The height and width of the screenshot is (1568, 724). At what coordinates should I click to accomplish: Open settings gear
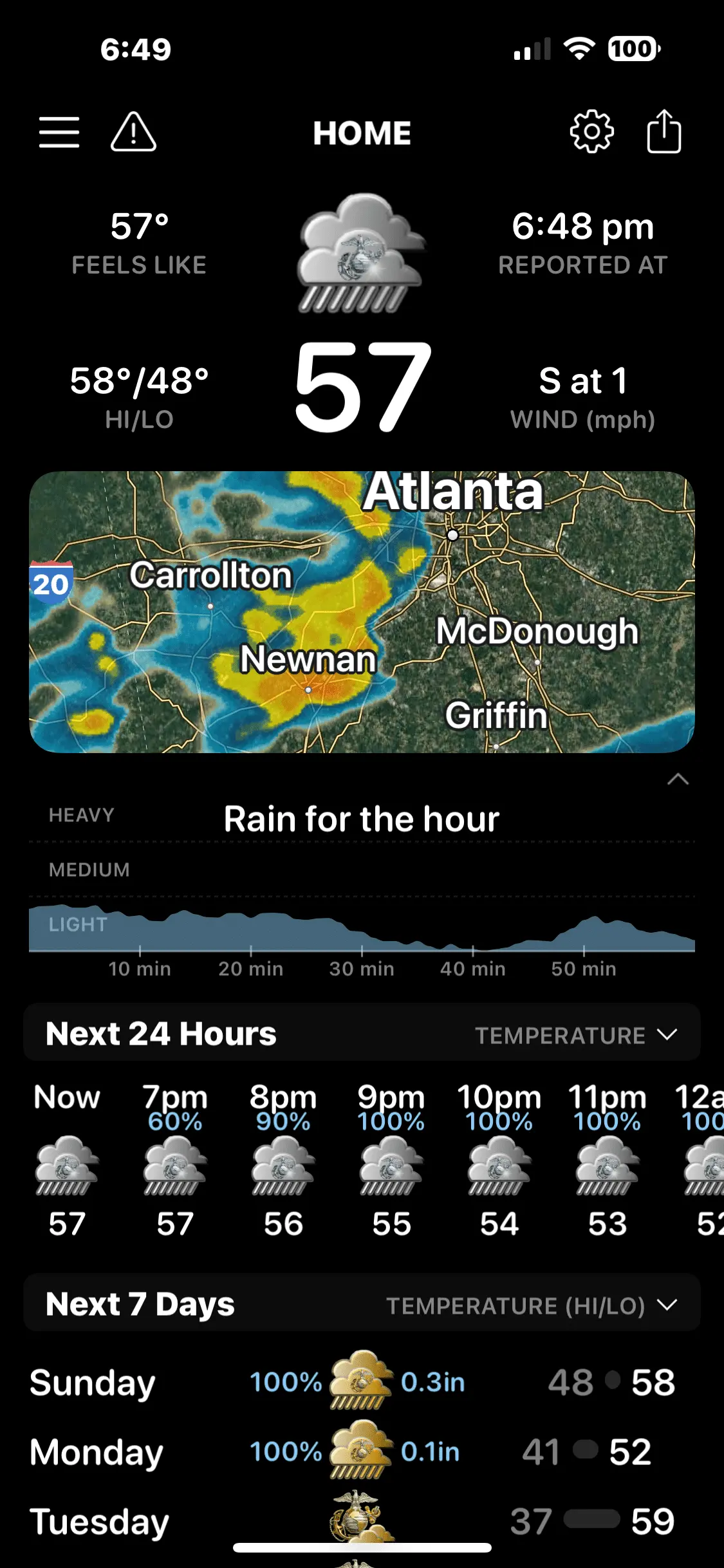point(591,132)
